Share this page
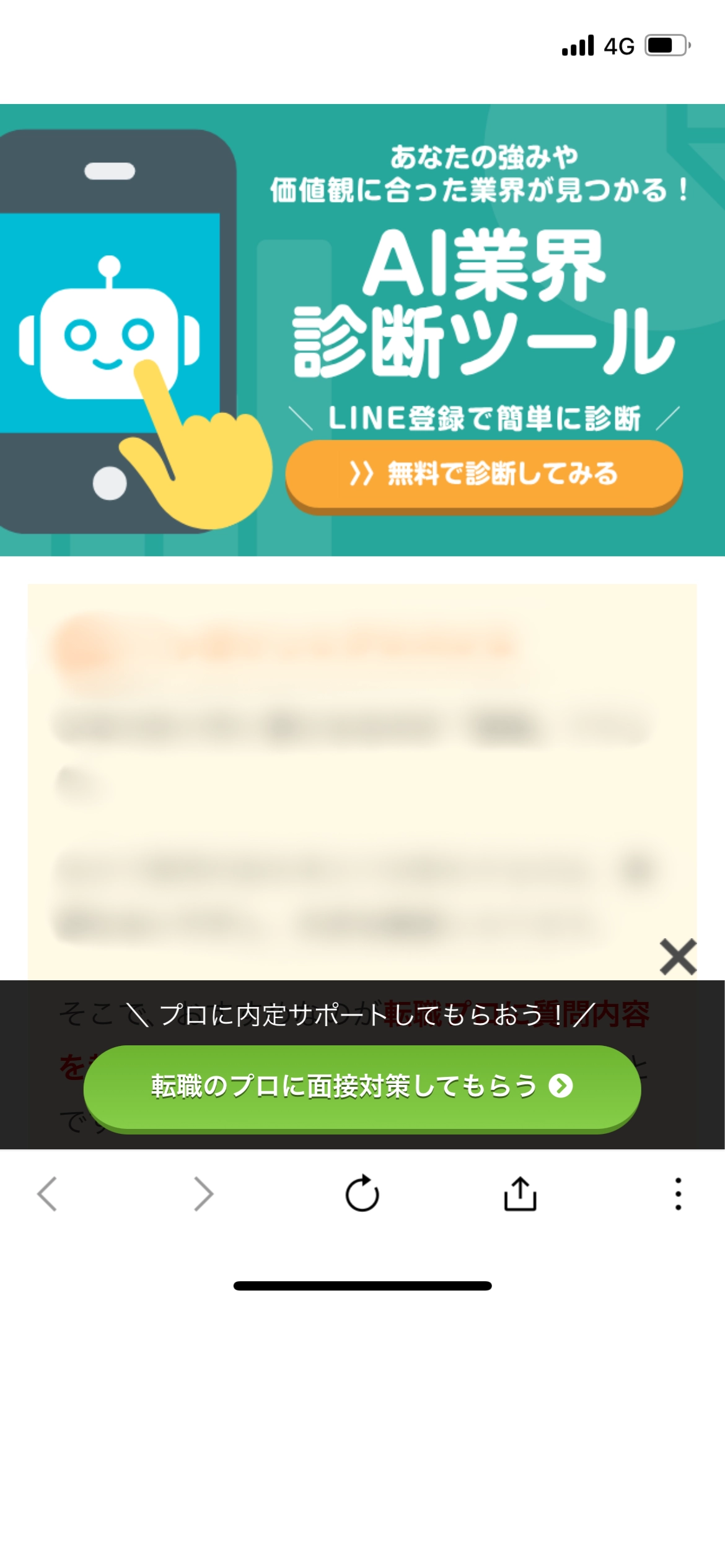The width and height of the screenshot is (725, 1568). tap(520, 1193)
